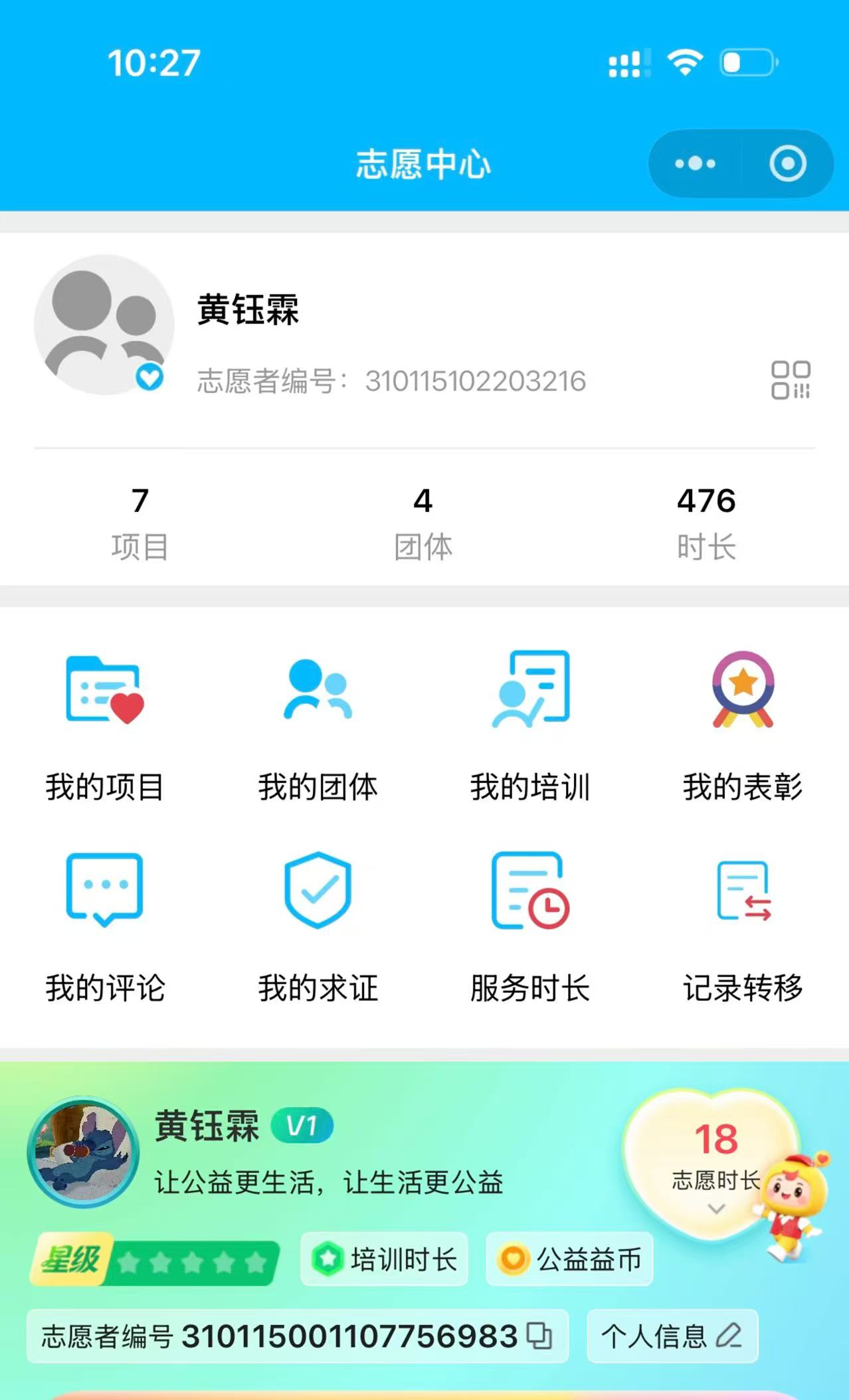Open 服务时长
Image resolution: width=849 pixels, height=1400 pixels.
(530, 928)
